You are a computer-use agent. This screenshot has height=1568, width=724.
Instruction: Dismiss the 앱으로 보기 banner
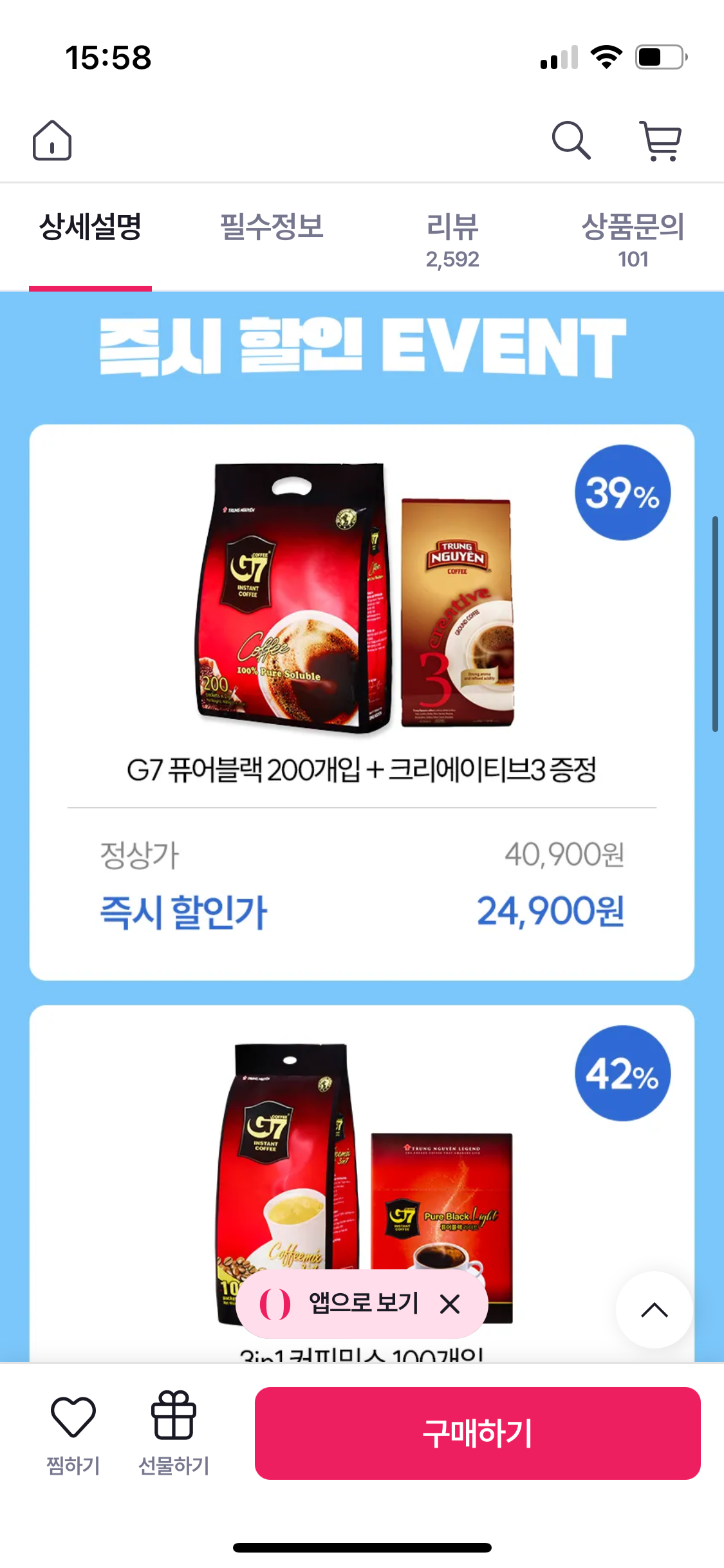tap(450, 1304)
